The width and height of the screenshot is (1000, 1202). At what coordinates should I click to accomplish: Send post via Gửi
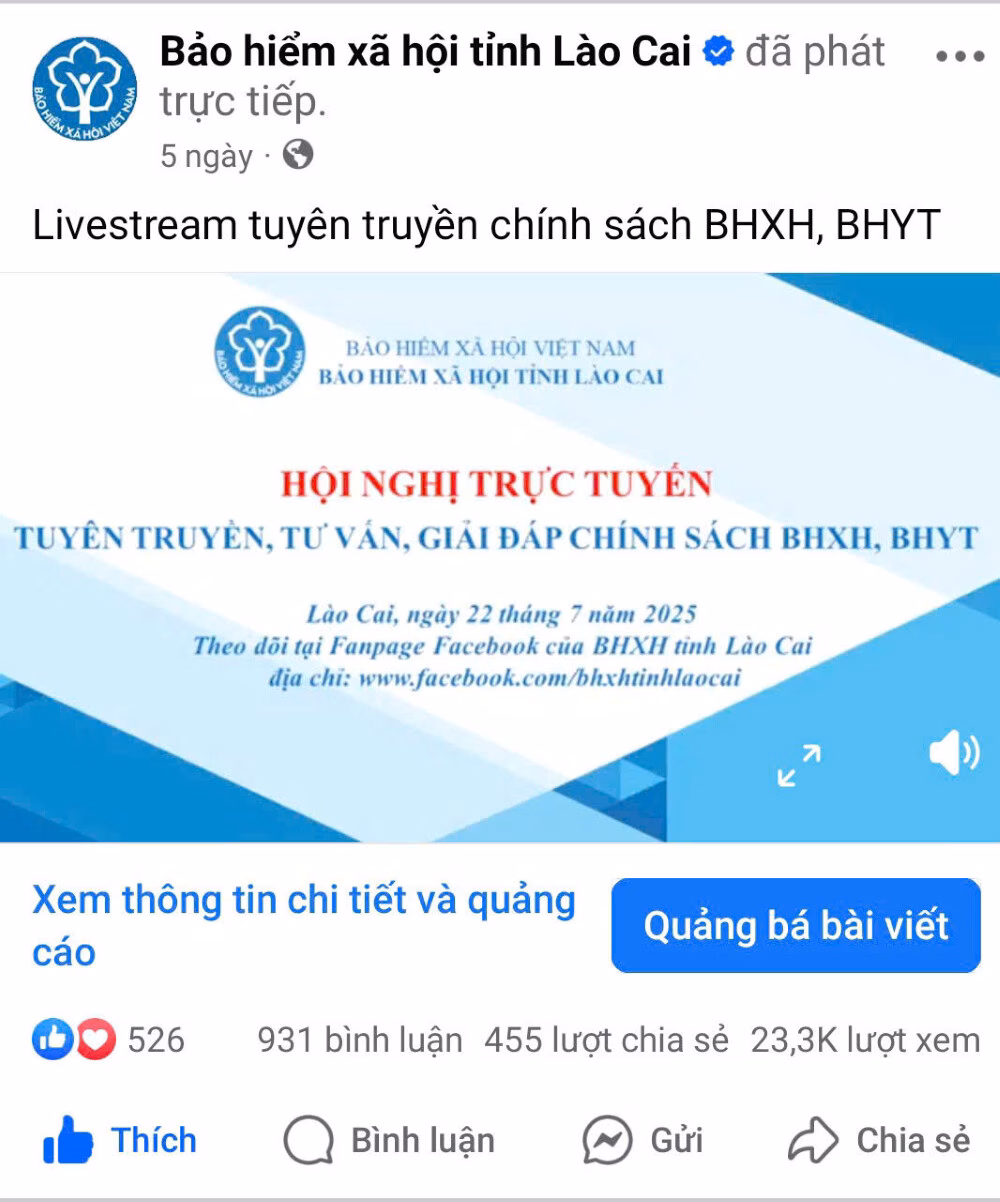tap(643, 1141)
